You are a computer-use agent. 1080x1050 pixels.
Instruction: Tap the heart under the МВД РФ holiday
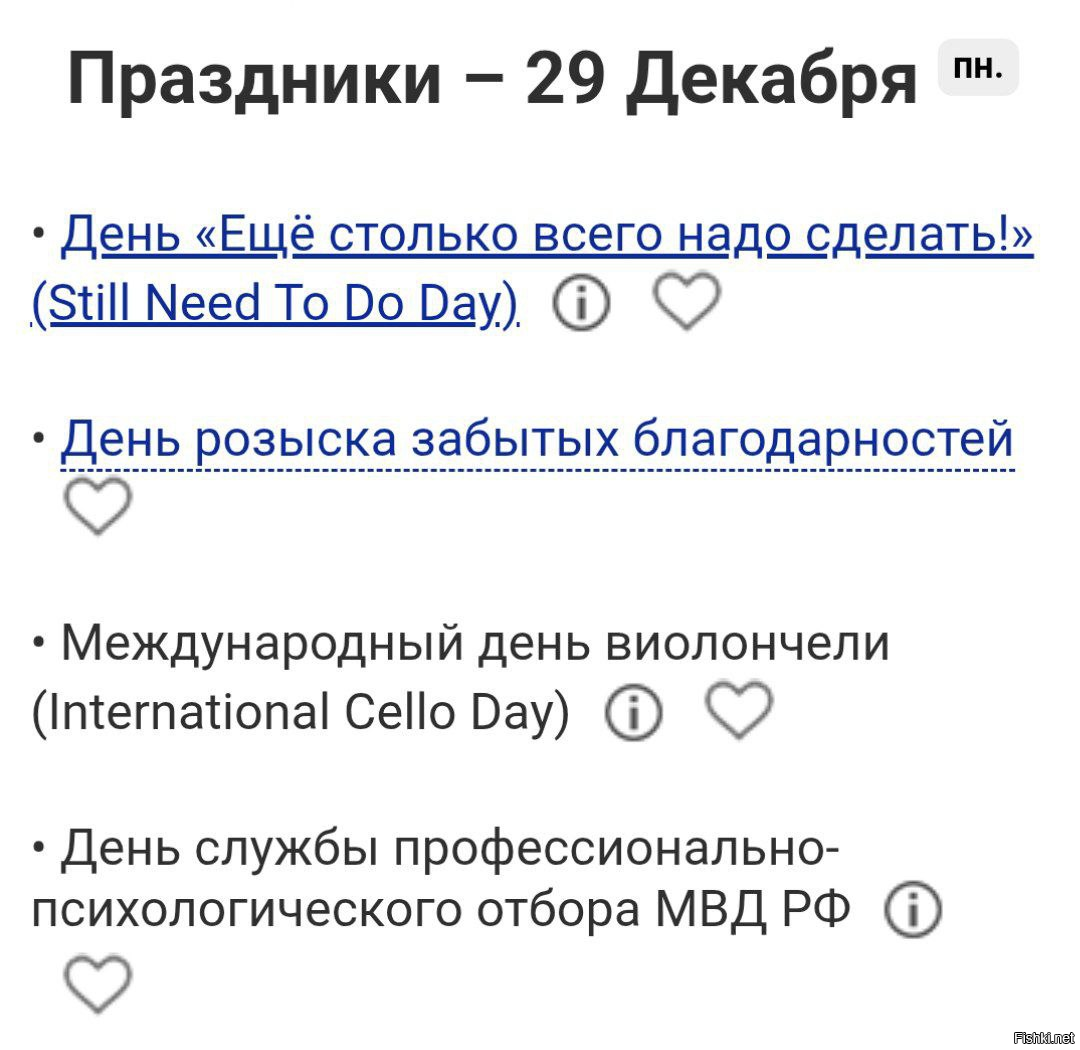(97, 981)
